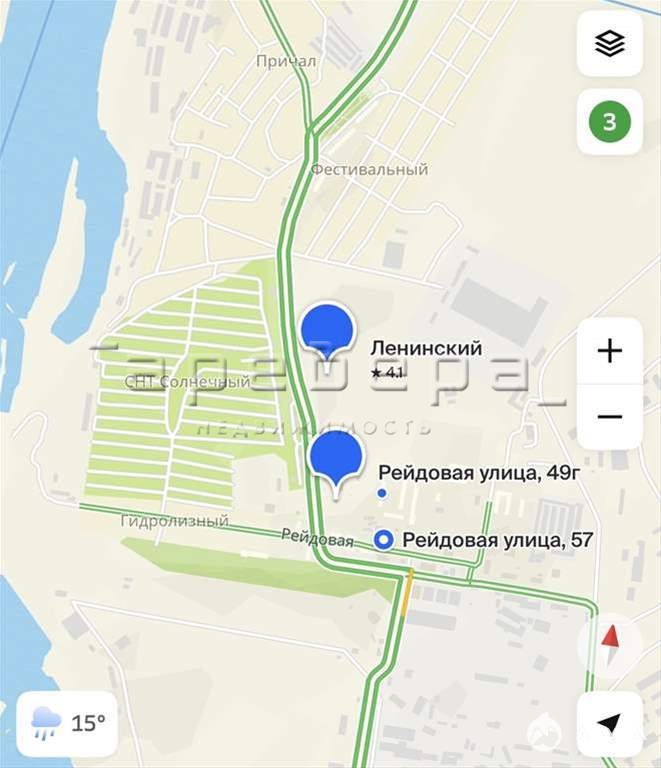Image resolution: width=661 pixels, height=768 pixels.
Task: Zoom out with the minus button
Action: [x=609, y=416]
